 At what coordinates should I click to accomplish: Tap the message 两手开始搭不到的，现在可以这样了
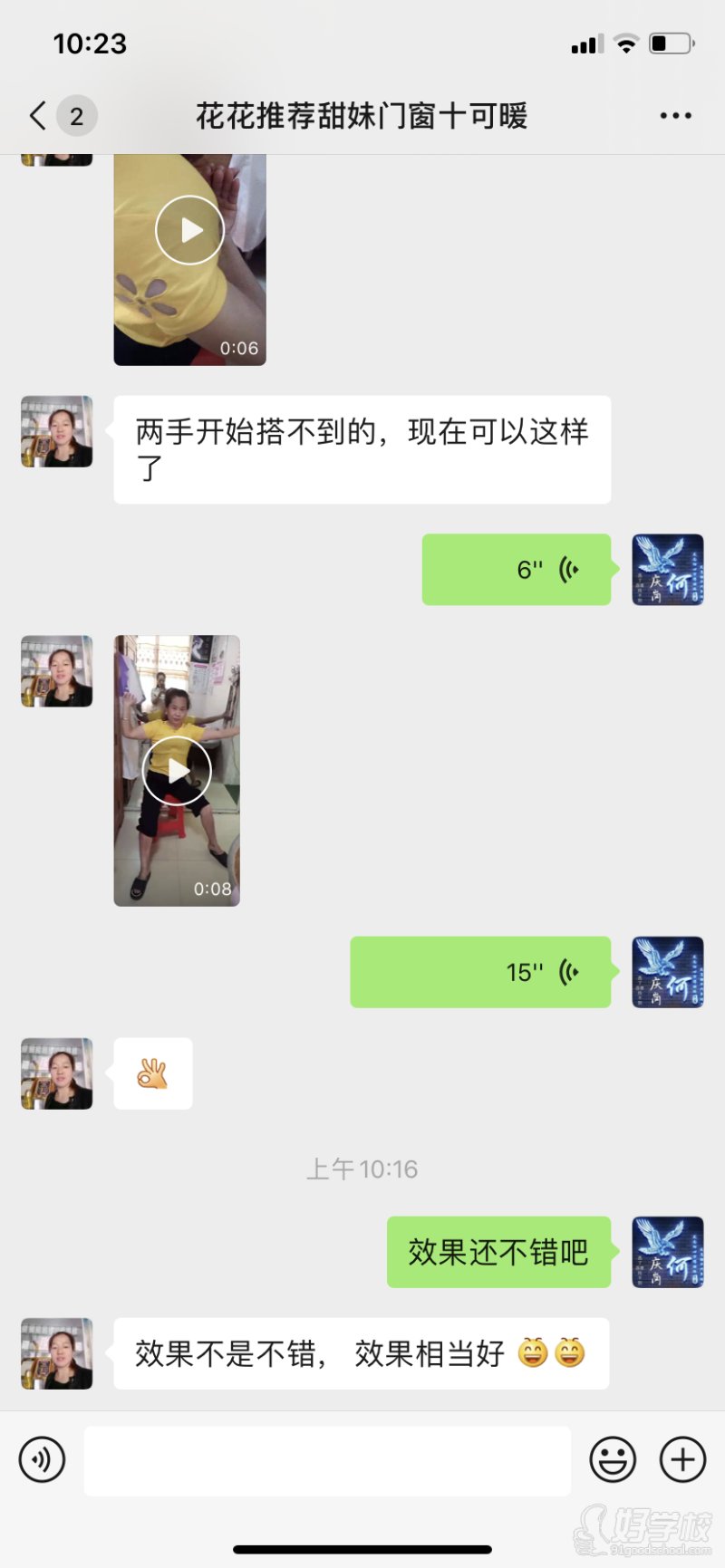[x=362, y=449]
